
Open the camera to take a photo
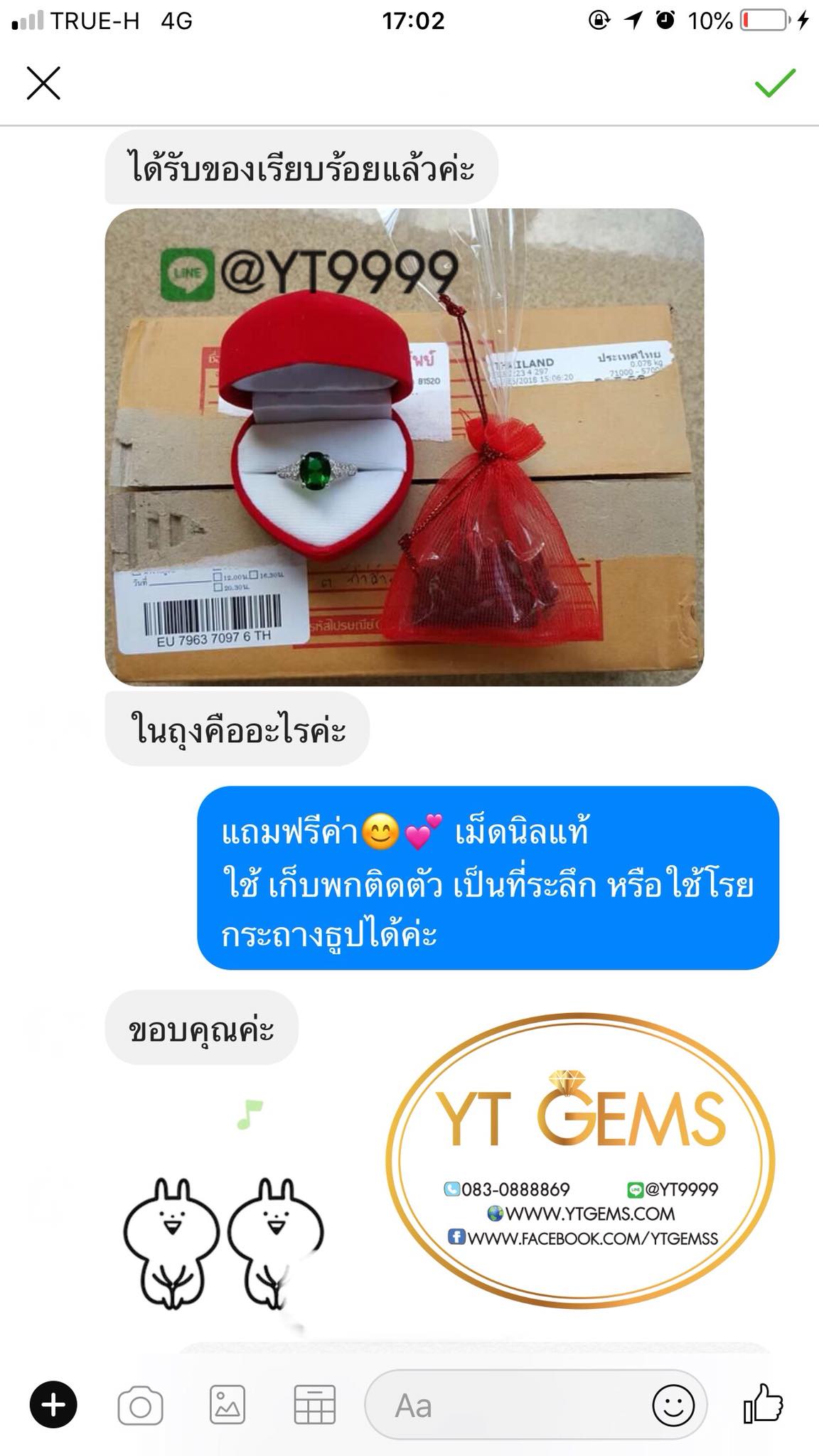[x=140, y=1406]
